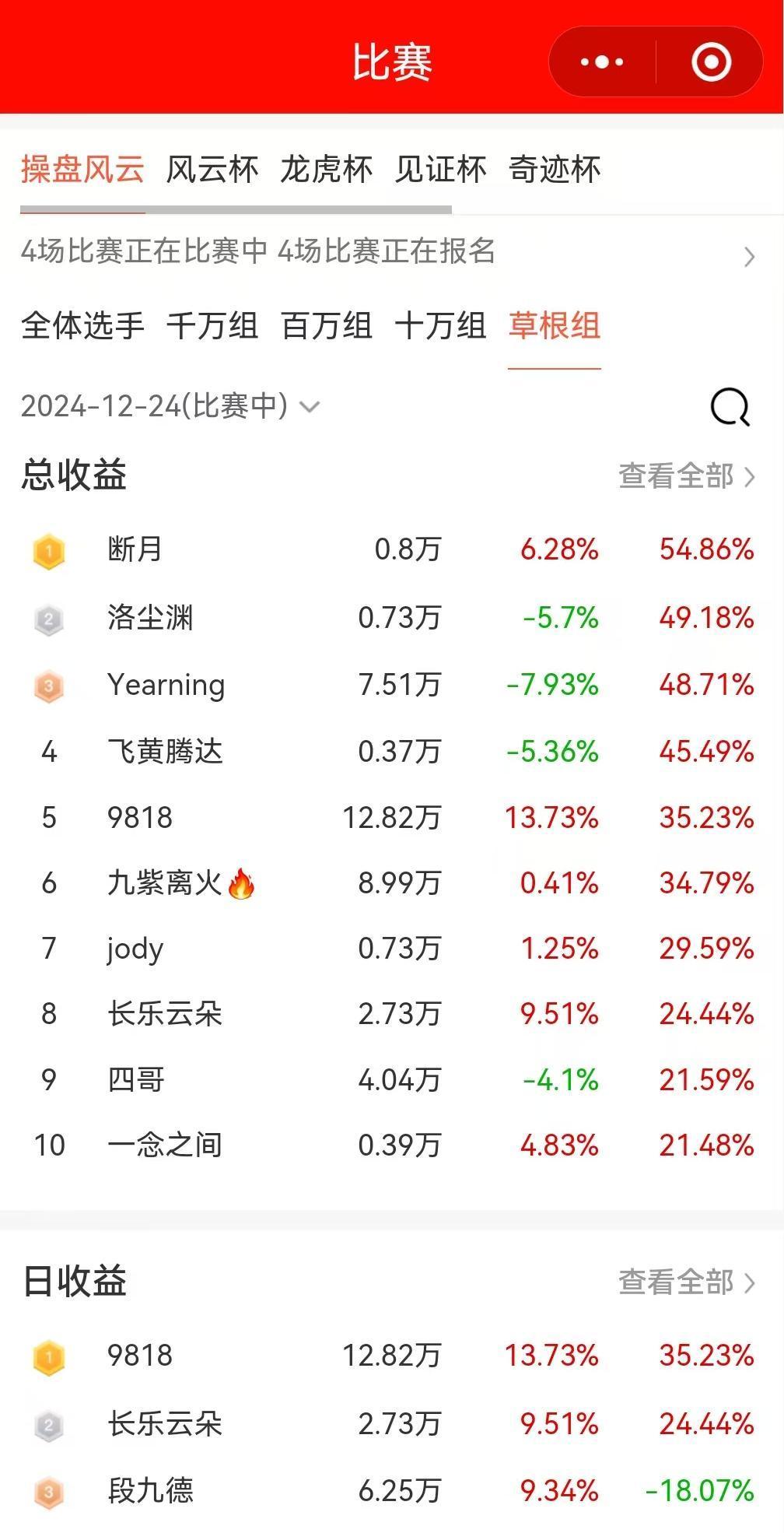Switch to the 龙虎杯 tab
This screenshot has height=1533, width=784.
(x=326, y=170)
